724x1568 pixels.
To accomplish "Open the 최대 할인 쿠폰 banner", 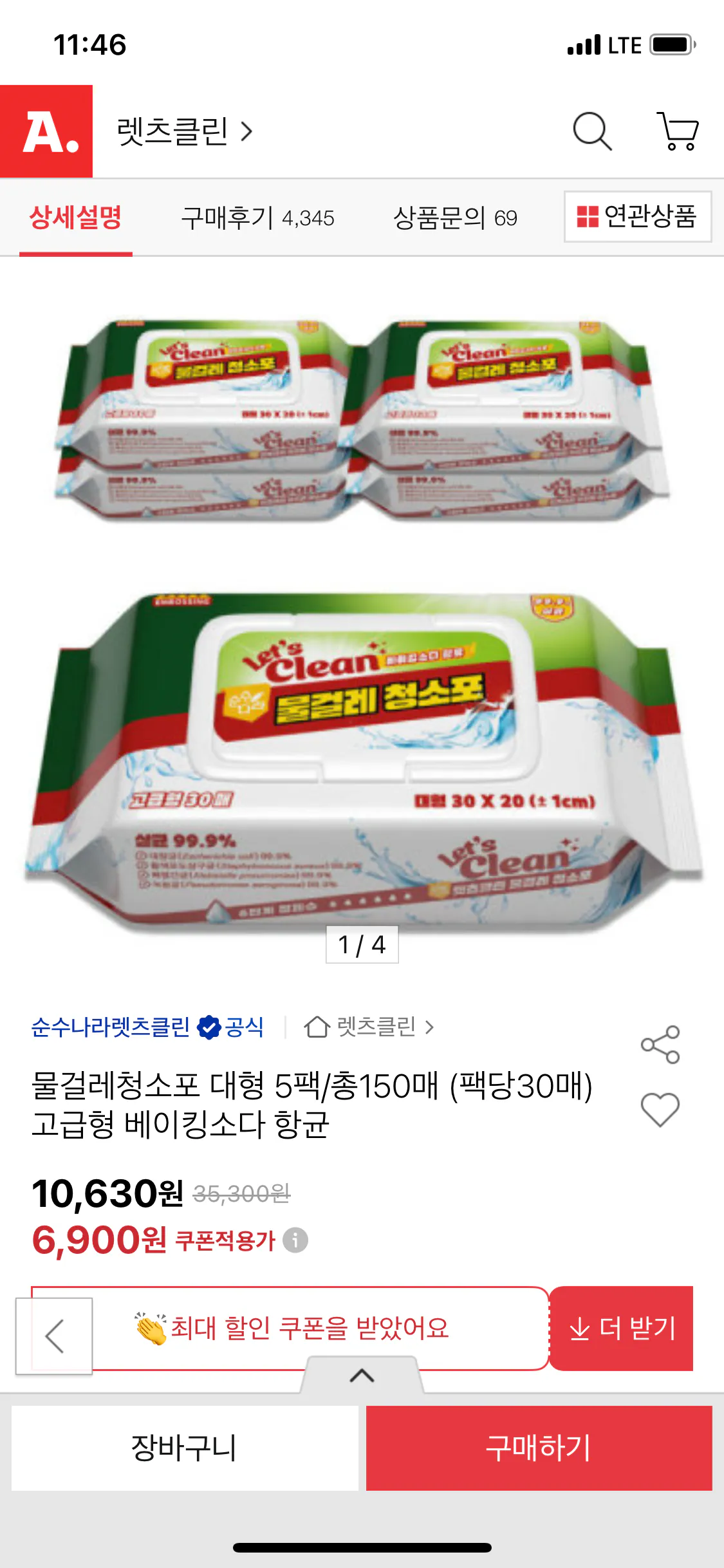I will coord(309,1328).
